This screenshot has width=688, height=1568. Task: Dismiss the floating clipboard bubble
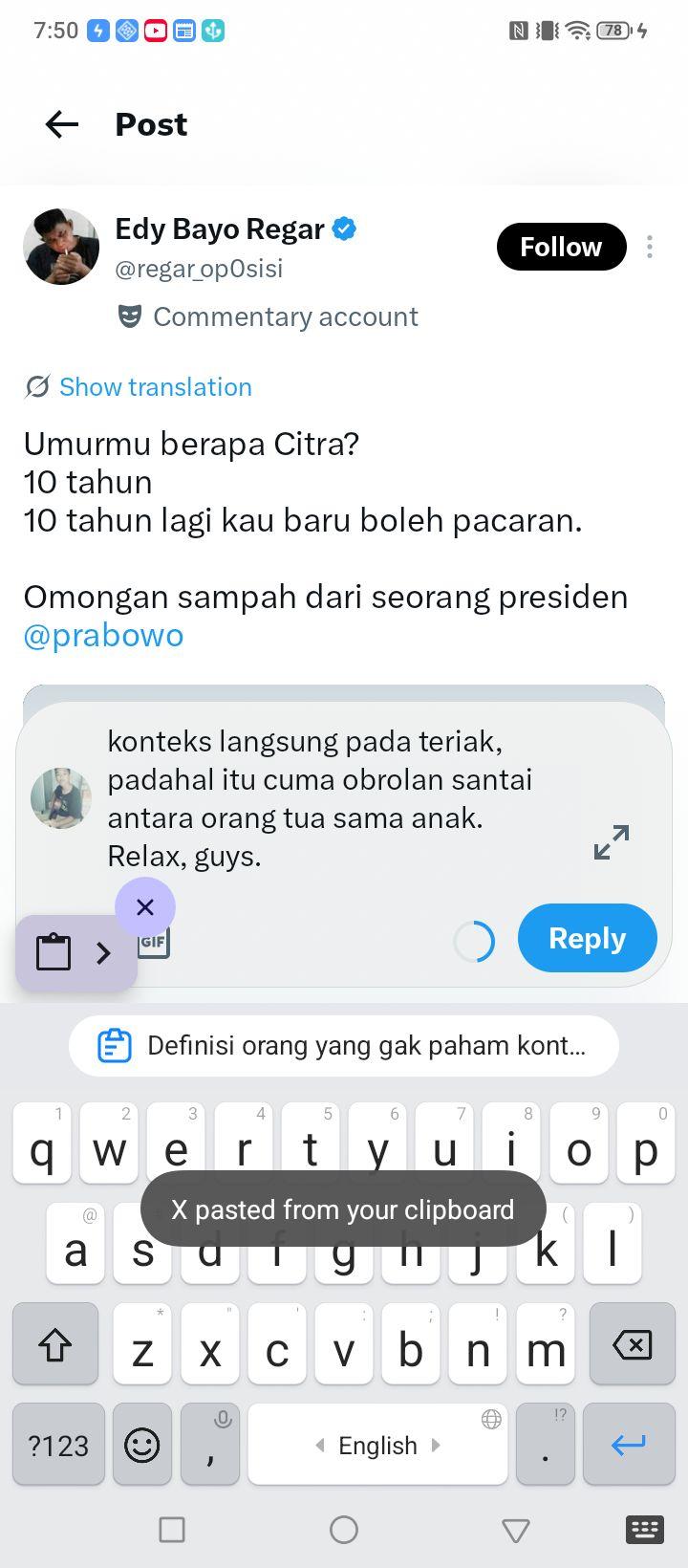pyautogui.click(x=145, y=906)
